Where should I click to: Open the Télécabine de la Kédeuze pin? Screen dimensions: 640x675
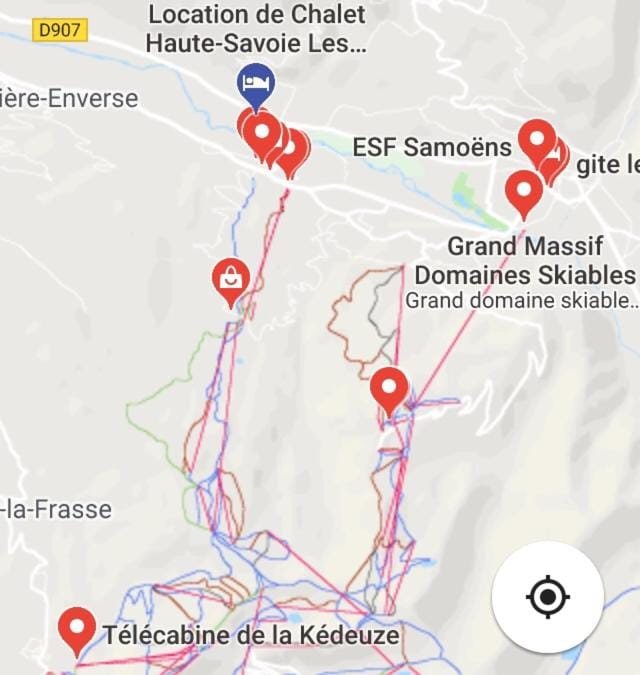76,627
